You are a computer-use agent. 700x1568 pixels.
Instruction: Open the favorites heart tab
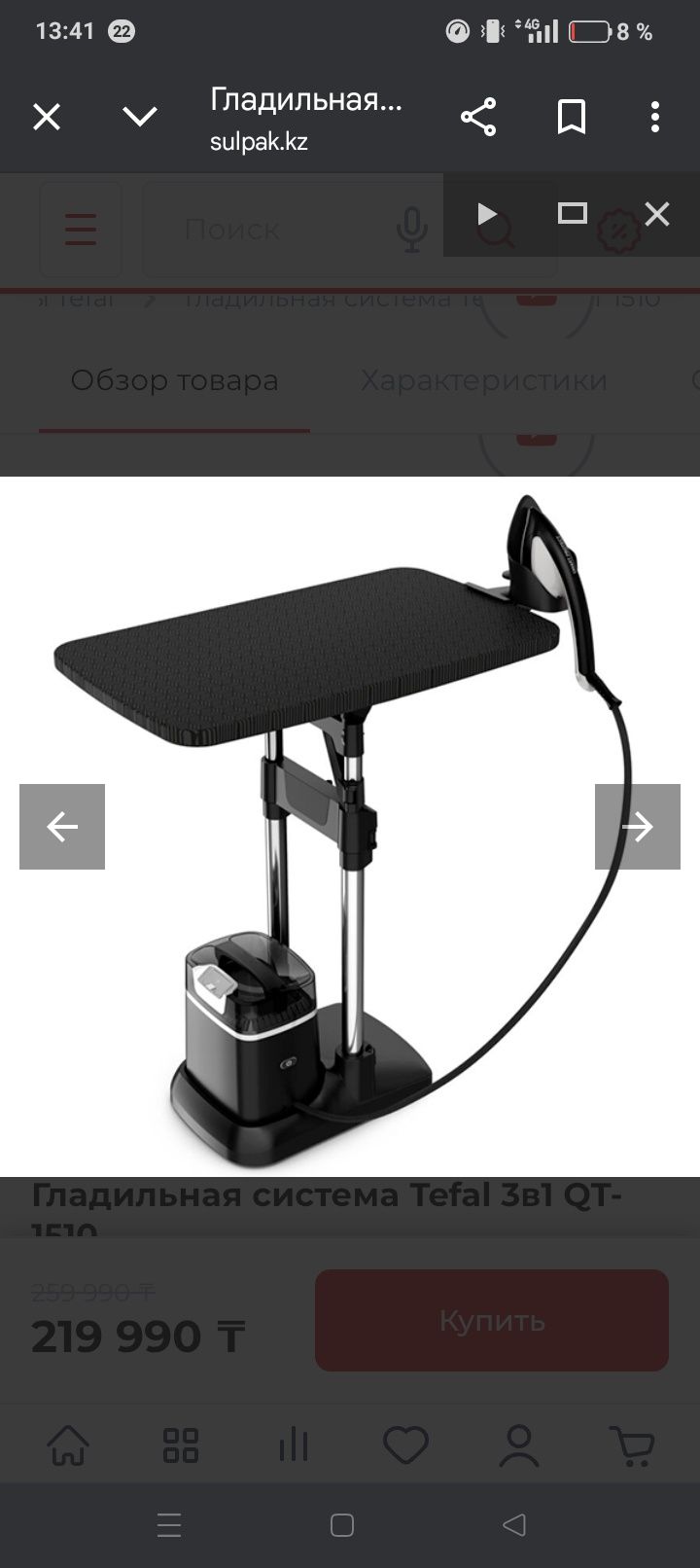(x=405, y=1445)
